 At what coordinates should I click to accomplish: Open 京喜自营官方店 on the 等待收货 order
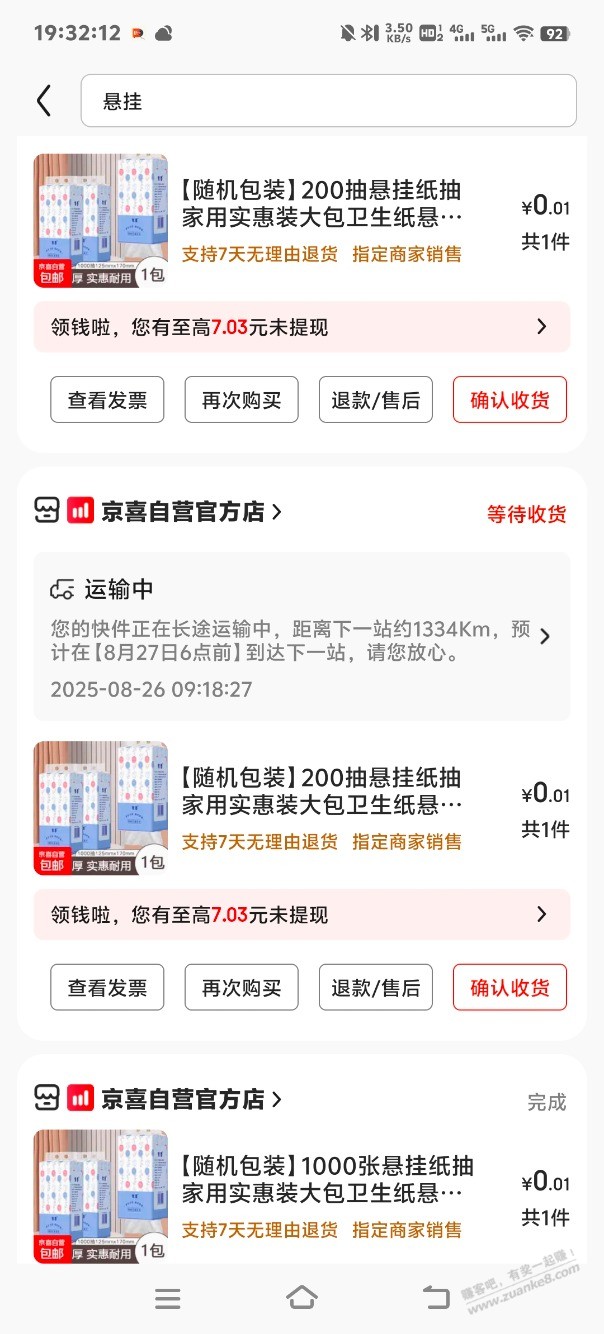[182, 512]
